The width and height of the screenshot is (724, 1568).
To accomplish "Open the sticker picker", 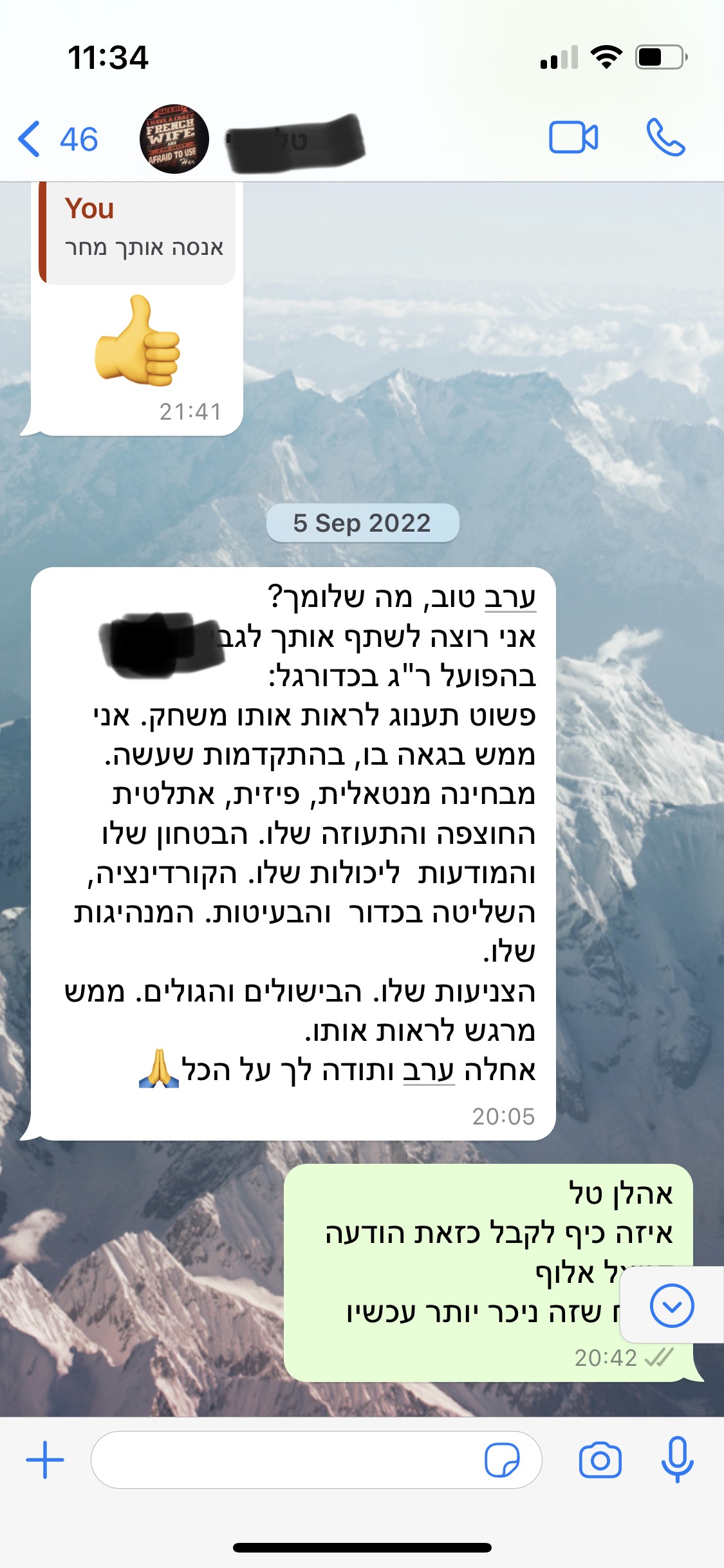I will (502, 1460).
